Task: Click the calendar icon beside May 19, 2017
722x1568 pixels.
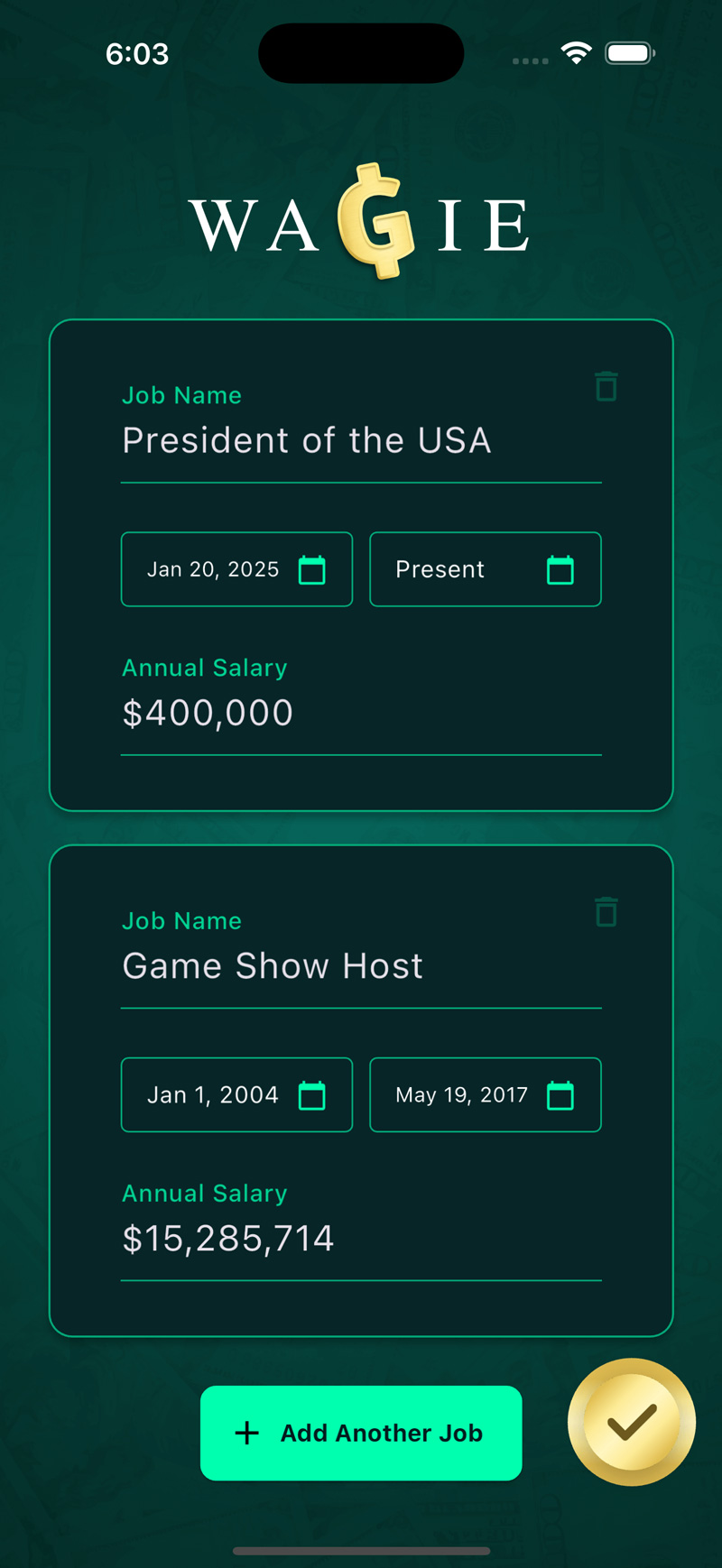Action: click(x=560, y=1095)
